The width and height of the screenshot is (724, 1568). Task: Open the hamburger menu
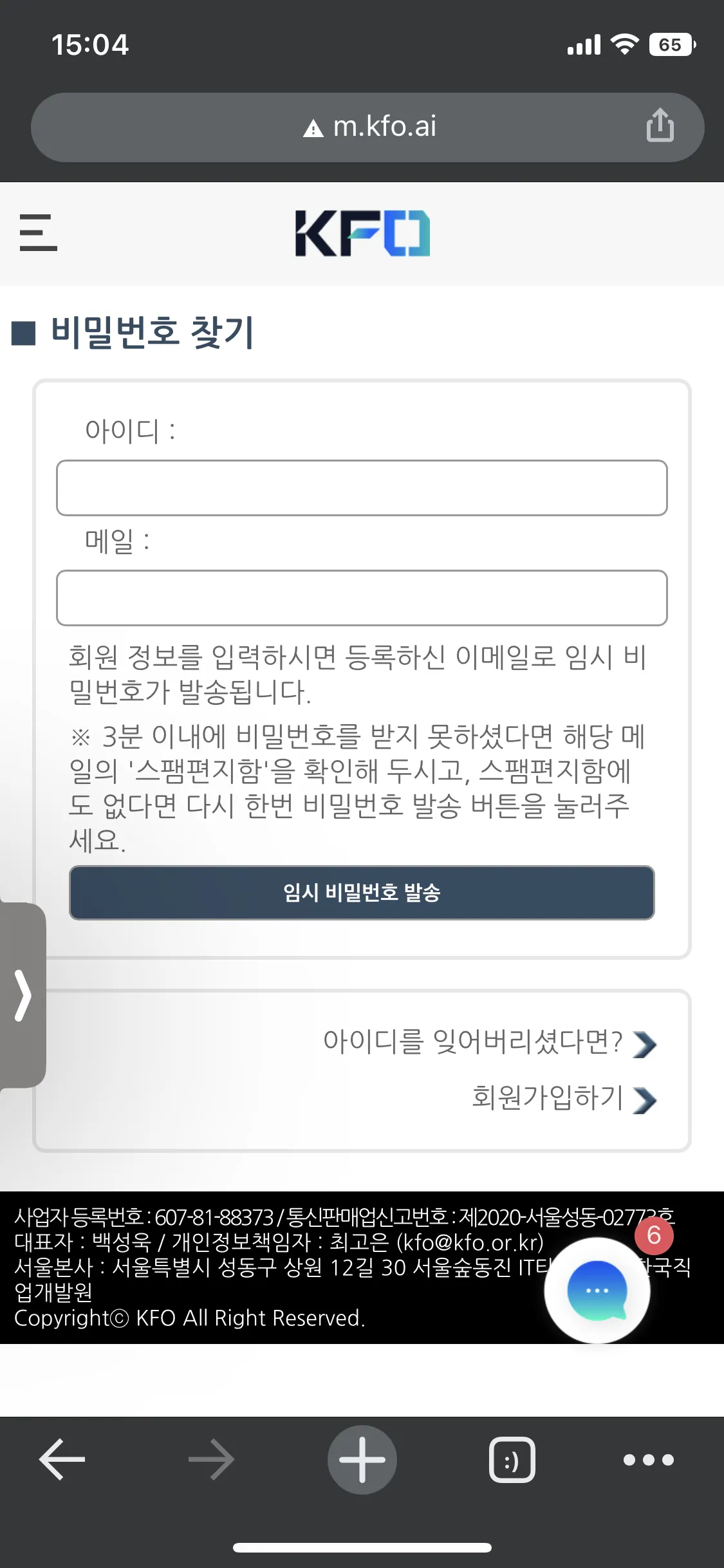38,232
